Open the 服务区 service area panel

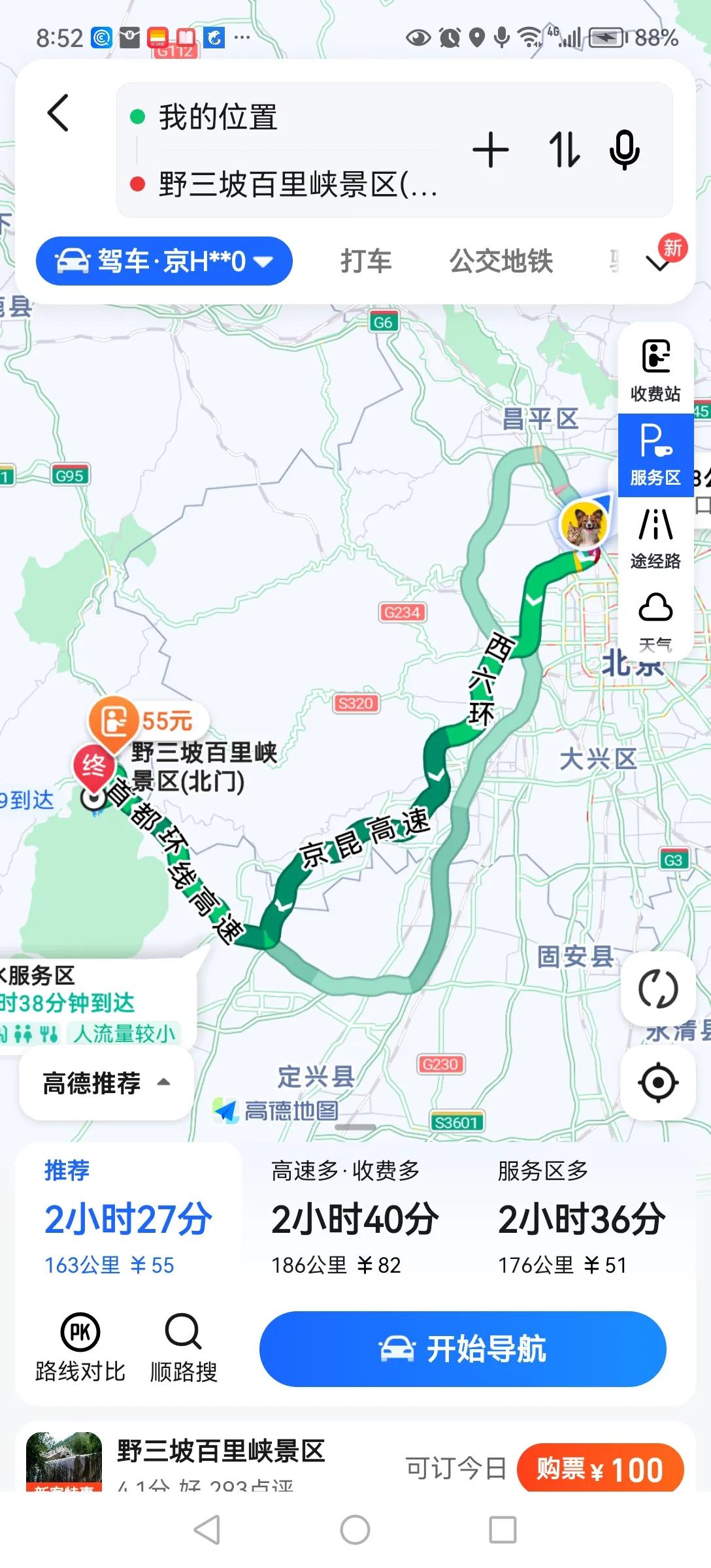pos(655,454)
